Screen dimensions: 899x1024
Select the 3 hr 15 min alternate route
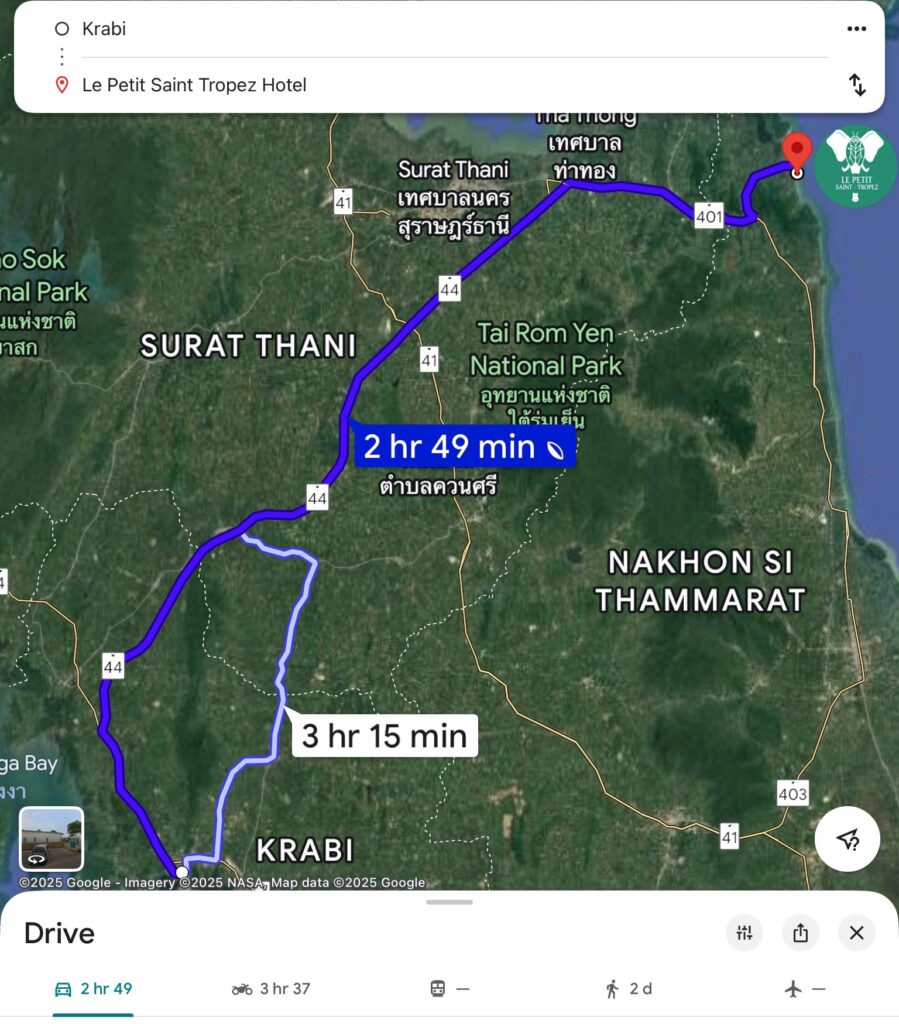(x=384, y=737)
